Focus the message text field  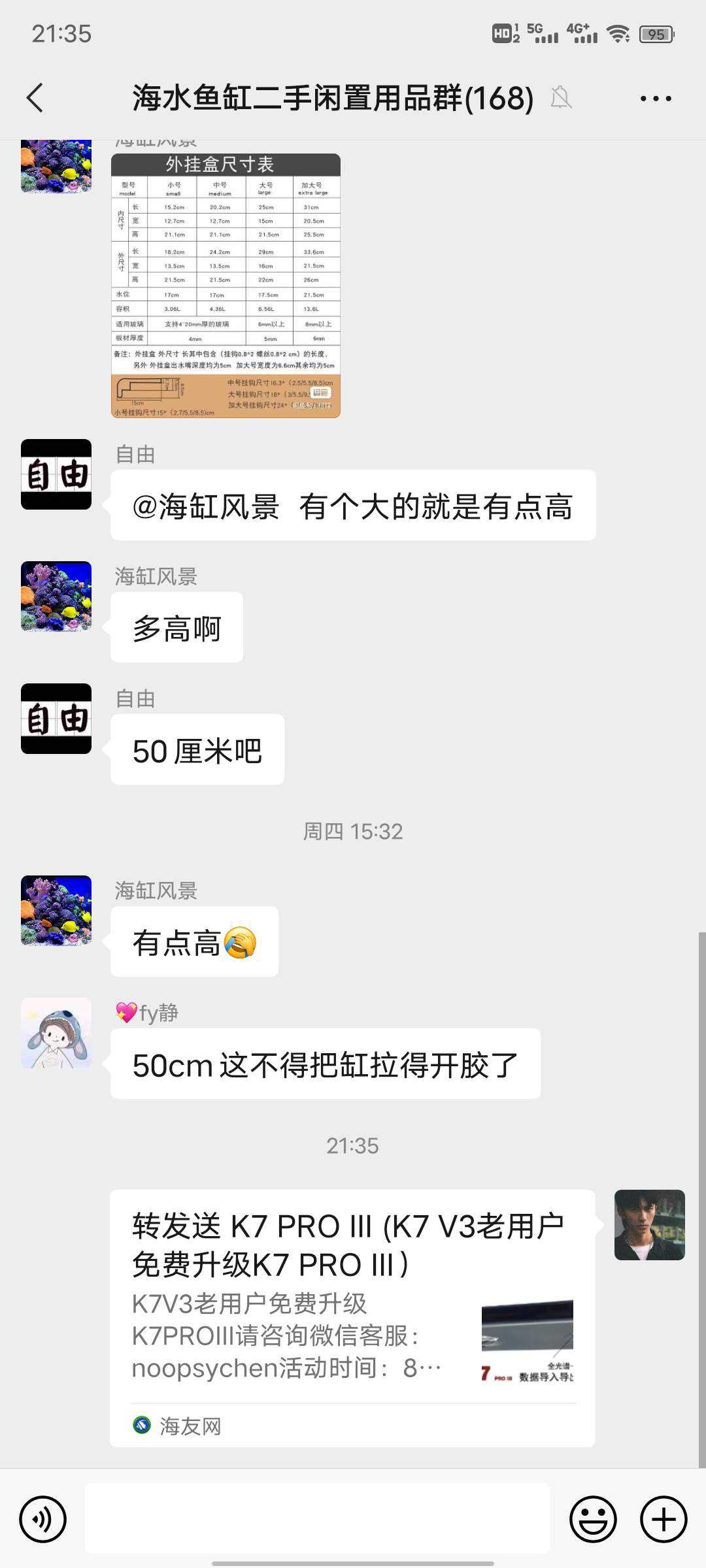[317, 1519]
